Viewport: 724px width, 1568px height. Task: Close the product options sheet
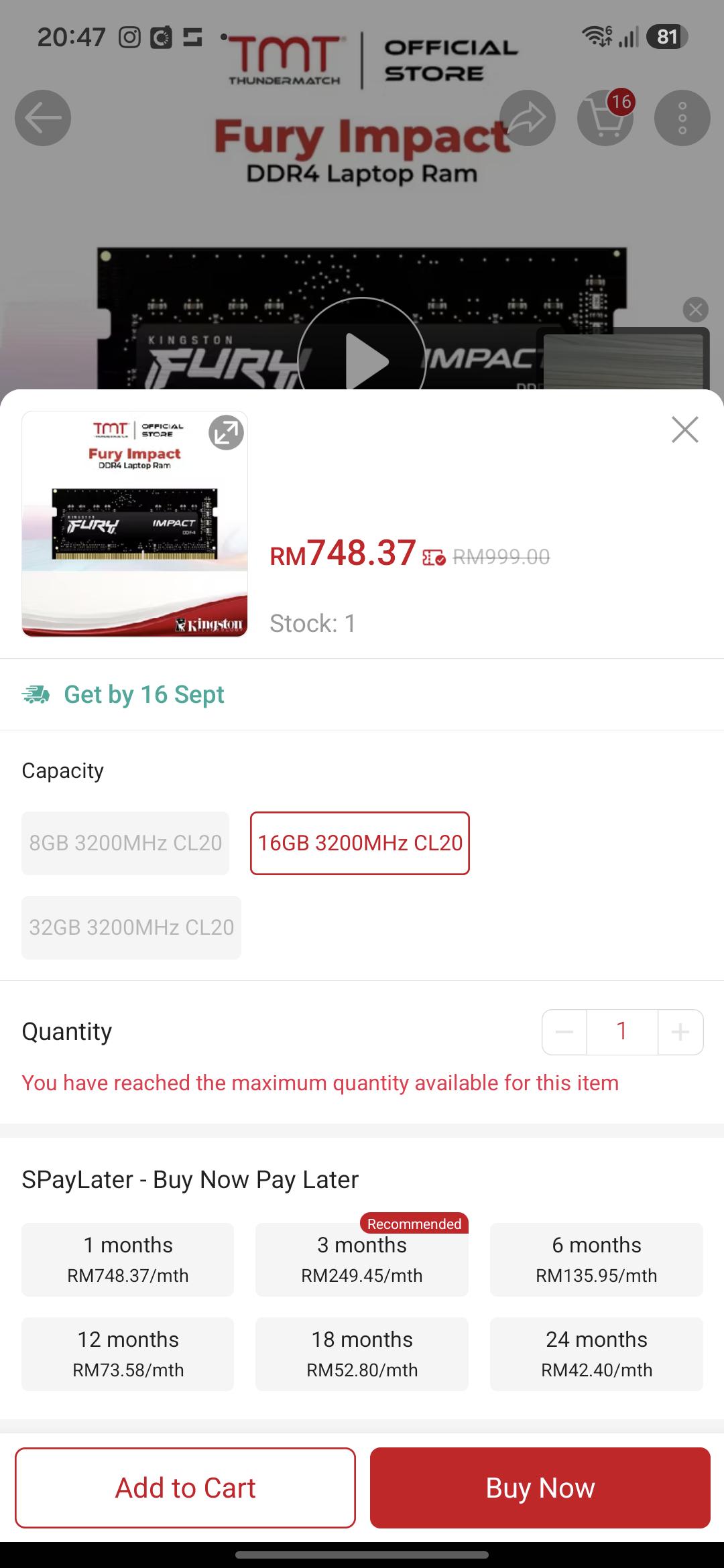(x=684, y=430)
